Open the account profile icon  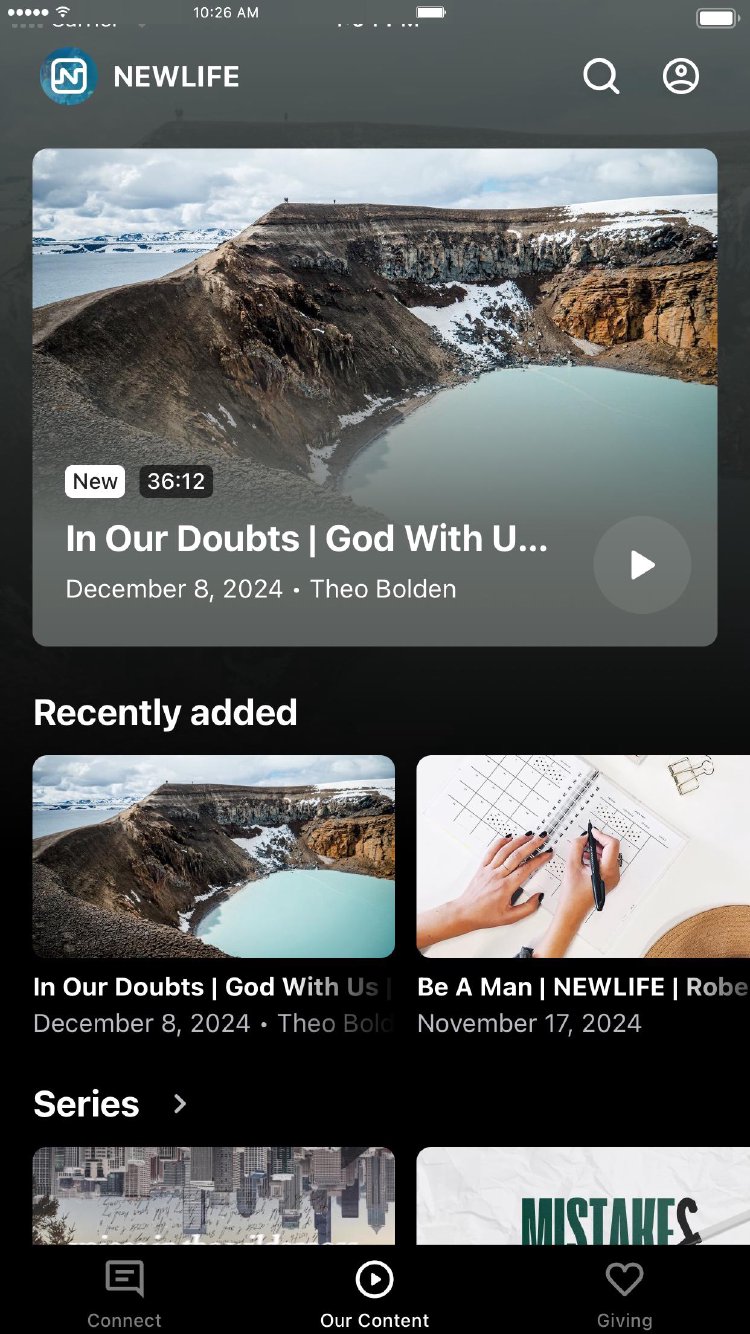pyautogui.click(x=681, y=76)
